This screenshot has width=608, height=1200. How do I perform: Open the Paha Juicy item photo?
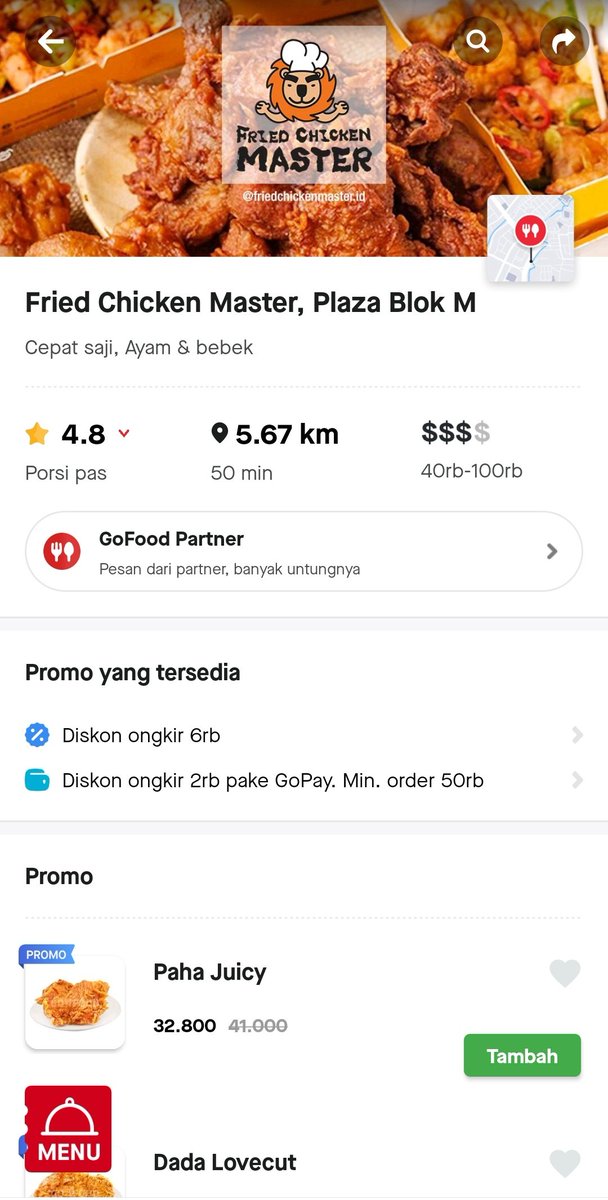coord(75,1002)
